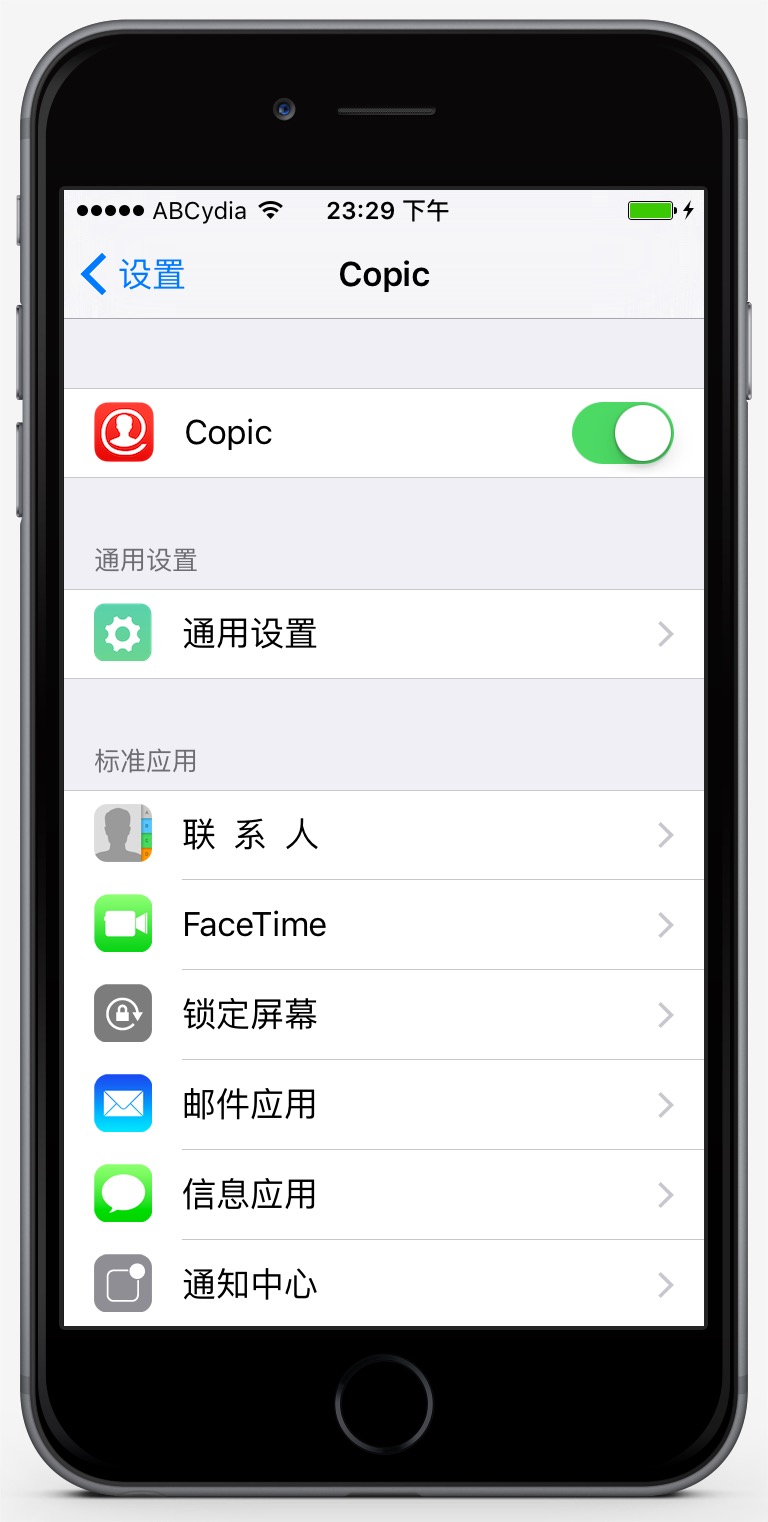Open 锁定屏幕 settings

pos(384,1015)
